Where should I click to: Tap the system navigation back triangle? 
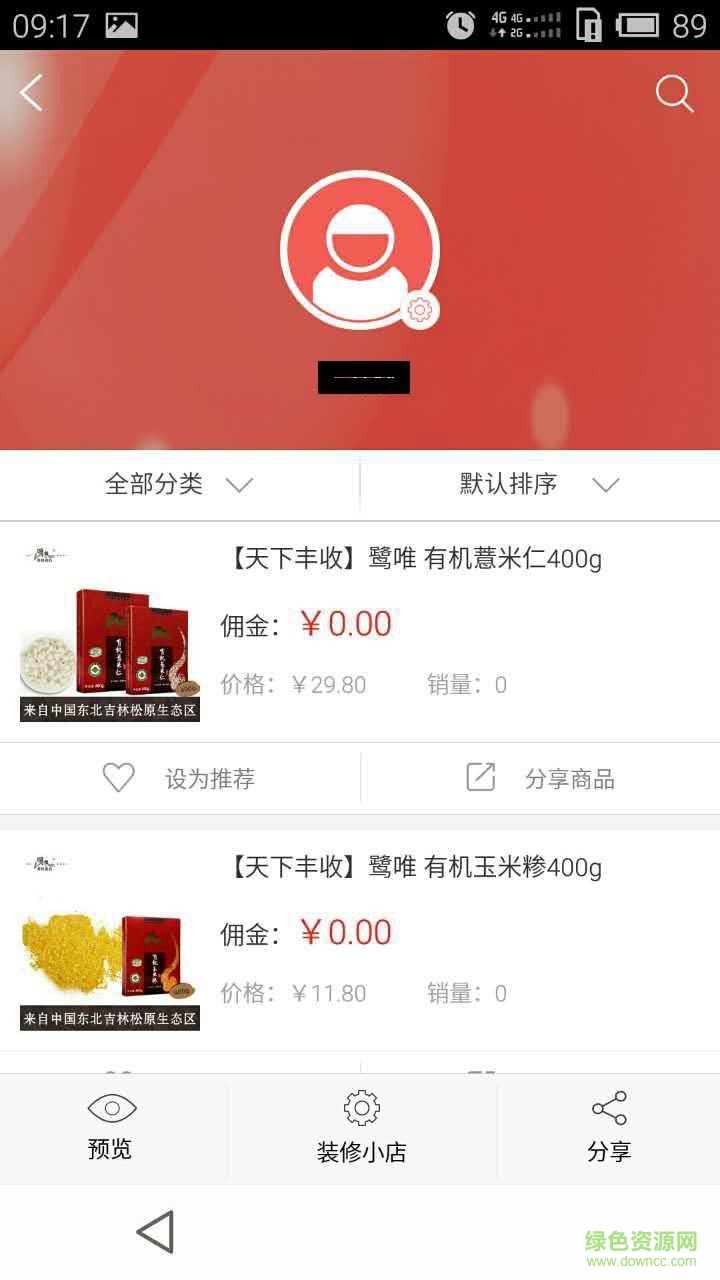[155, 1231]
